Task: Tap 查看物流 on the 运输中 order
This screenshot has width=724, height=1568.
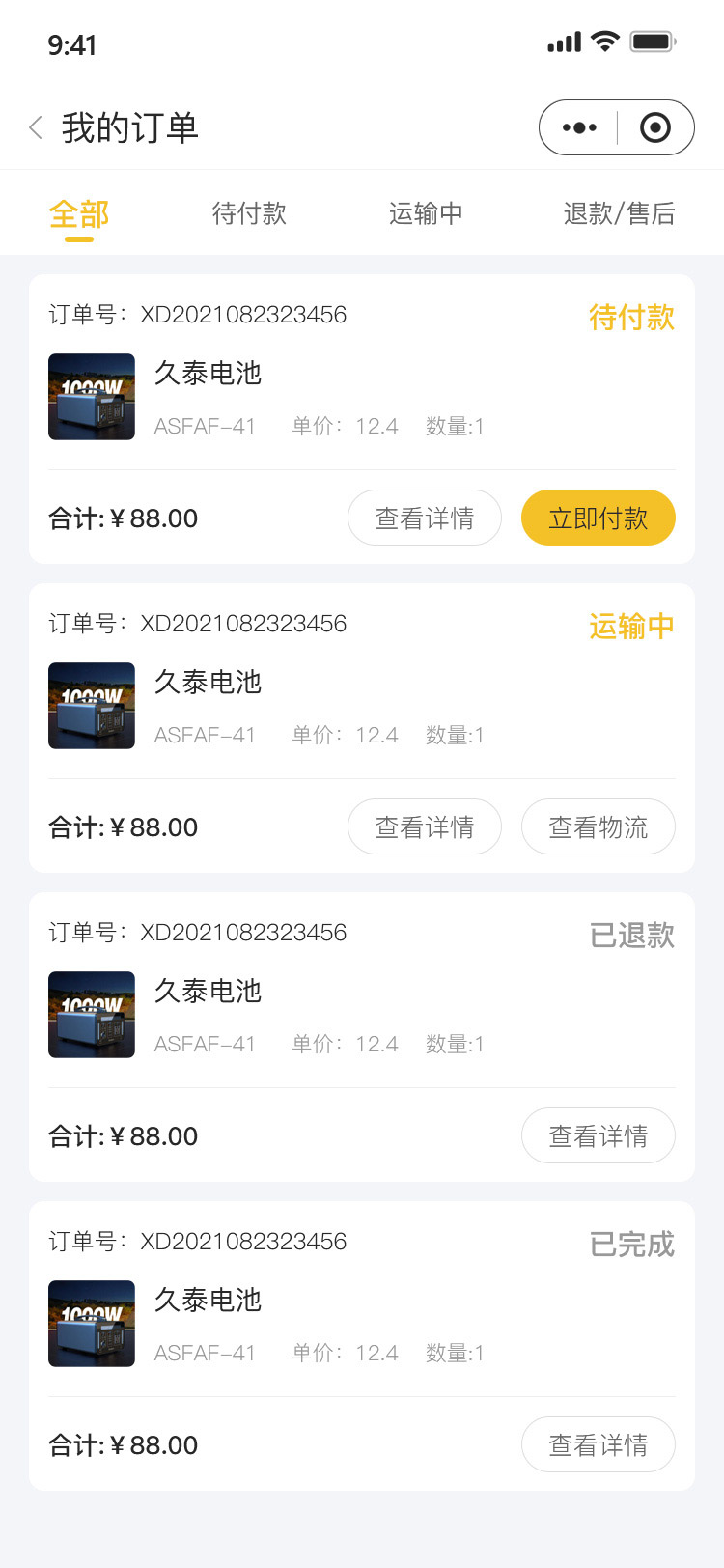Action: pos(599,826)
